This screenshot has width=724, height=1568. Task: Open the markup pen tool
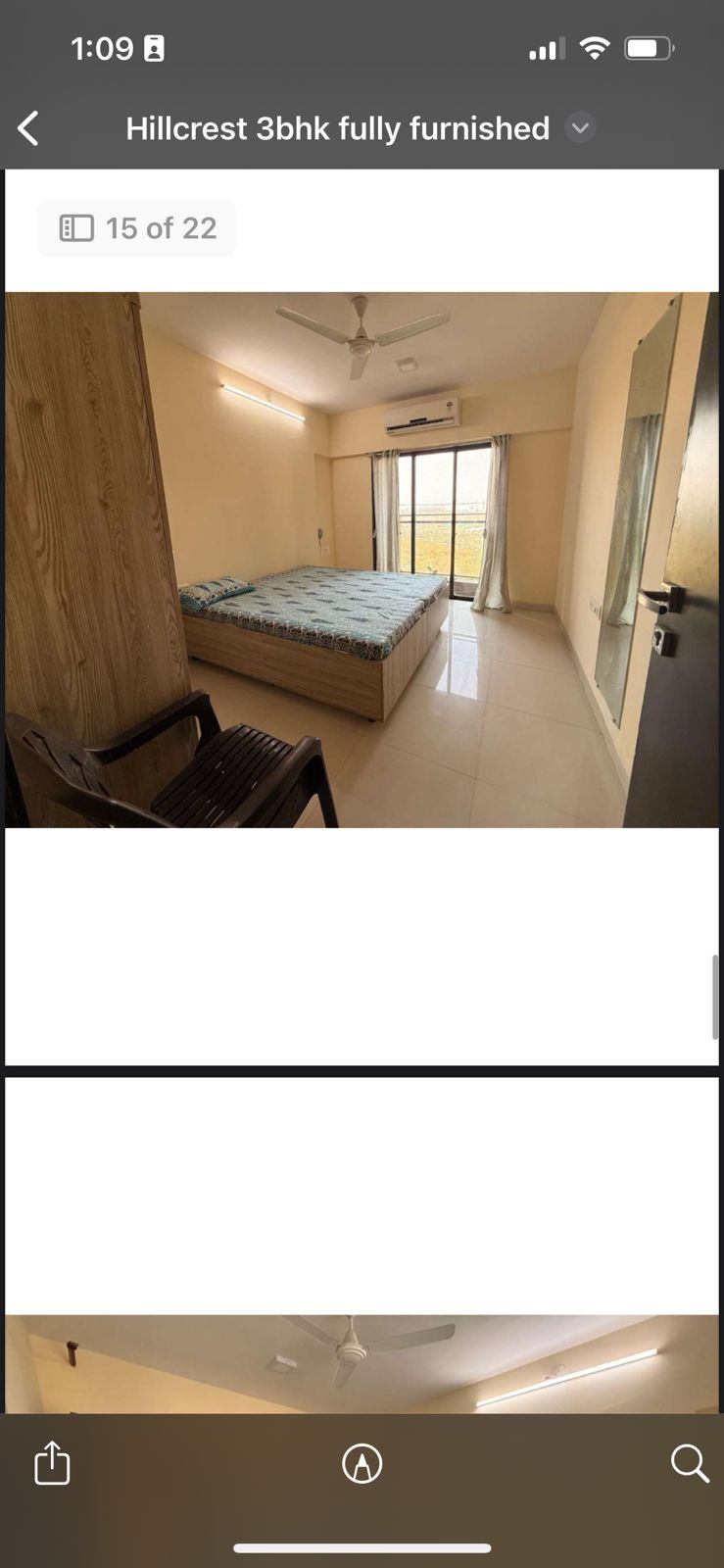click(x=362, y=1464)
